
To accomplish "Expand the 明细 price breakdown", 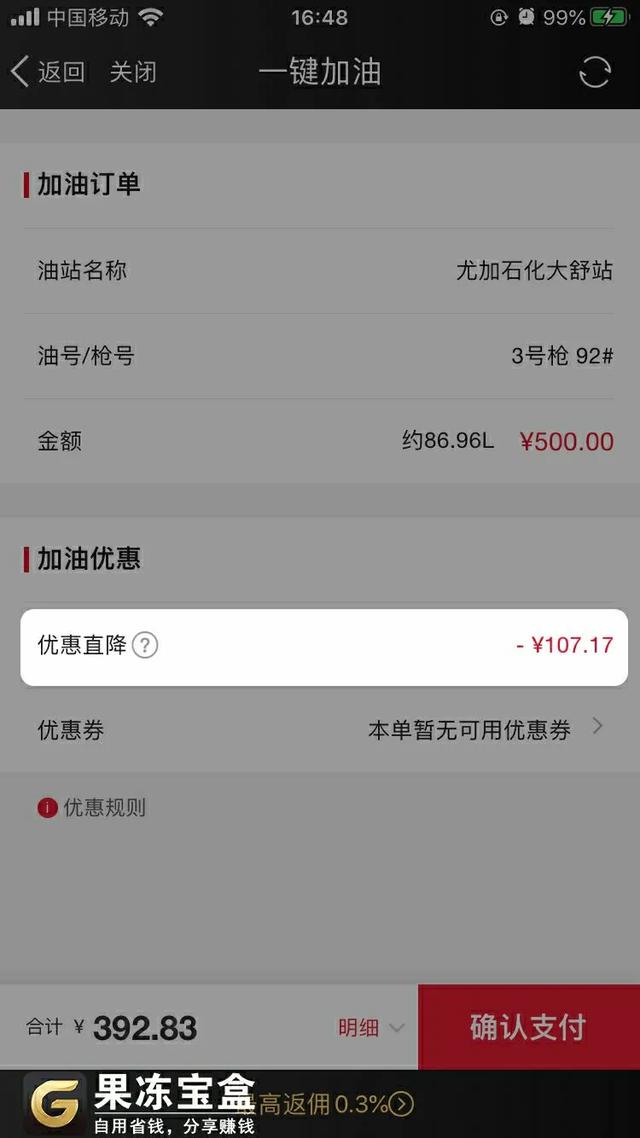I will pyautogui.click(x=371, y=1028).
